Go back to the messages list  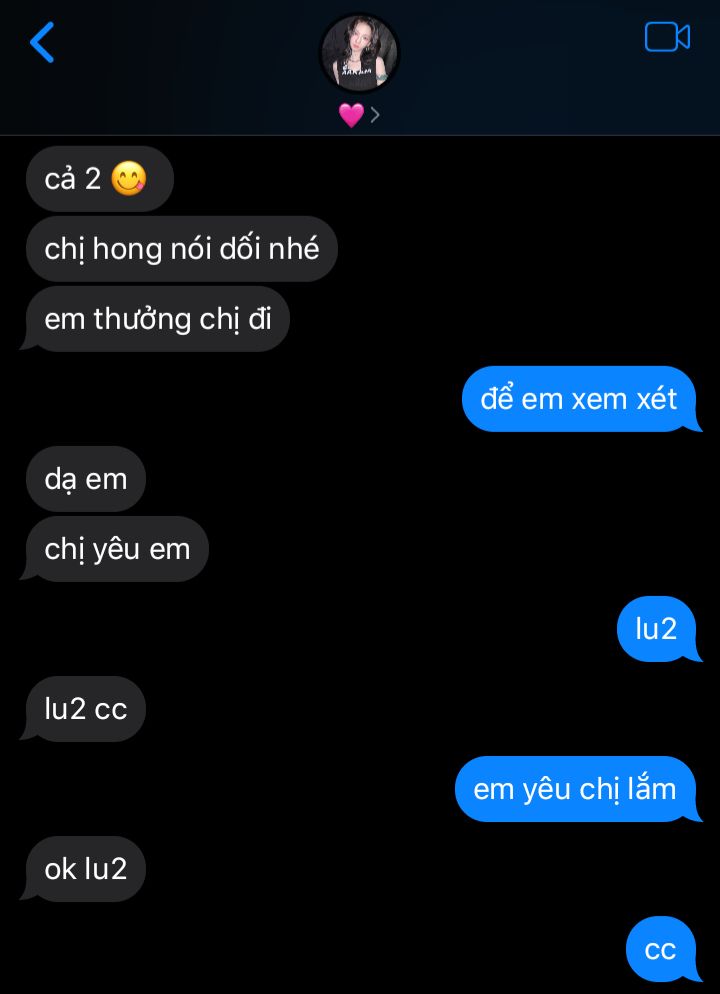41,43
